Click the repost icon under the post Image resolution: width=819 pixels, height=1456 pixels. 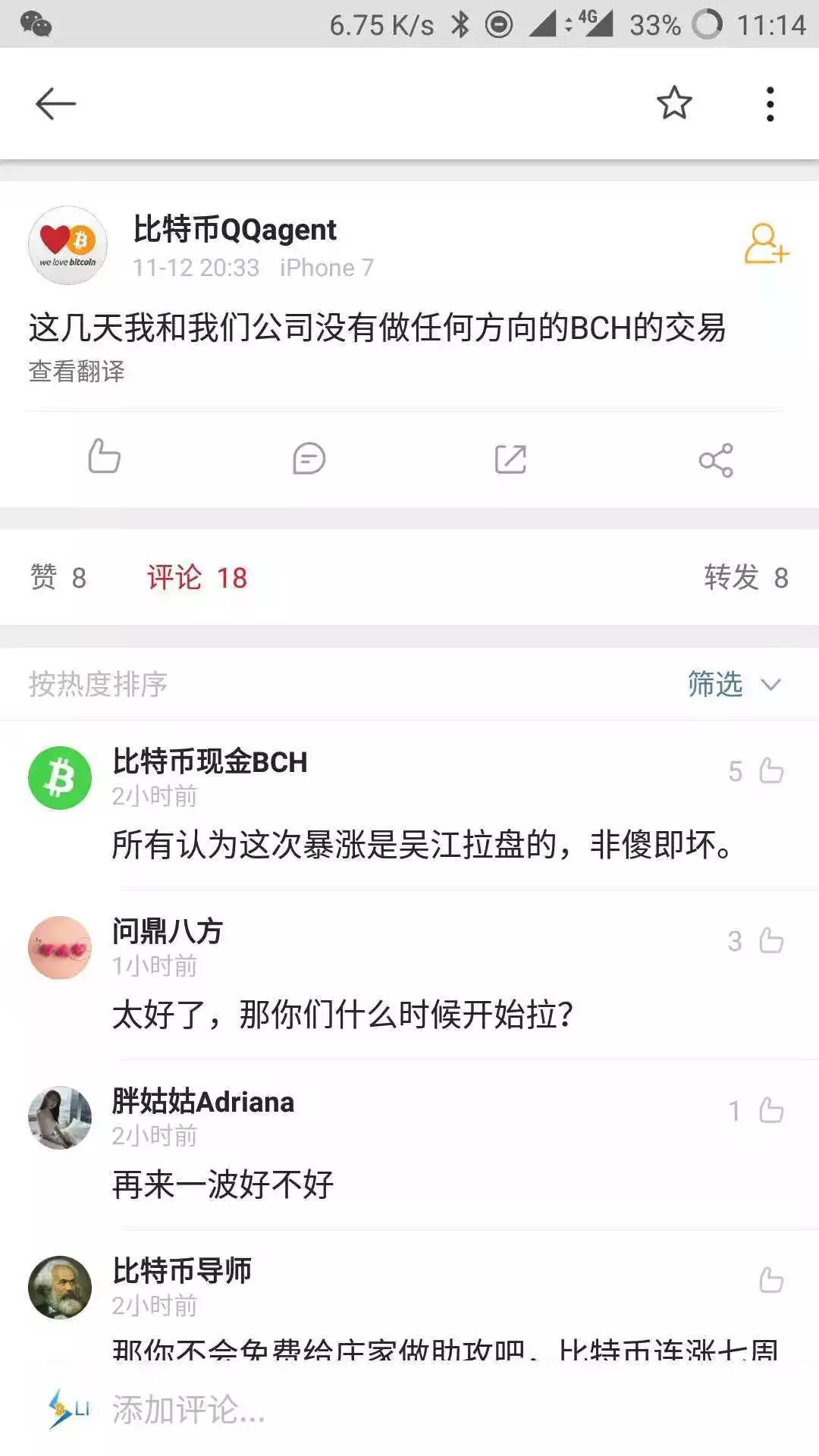pos(511,457)
